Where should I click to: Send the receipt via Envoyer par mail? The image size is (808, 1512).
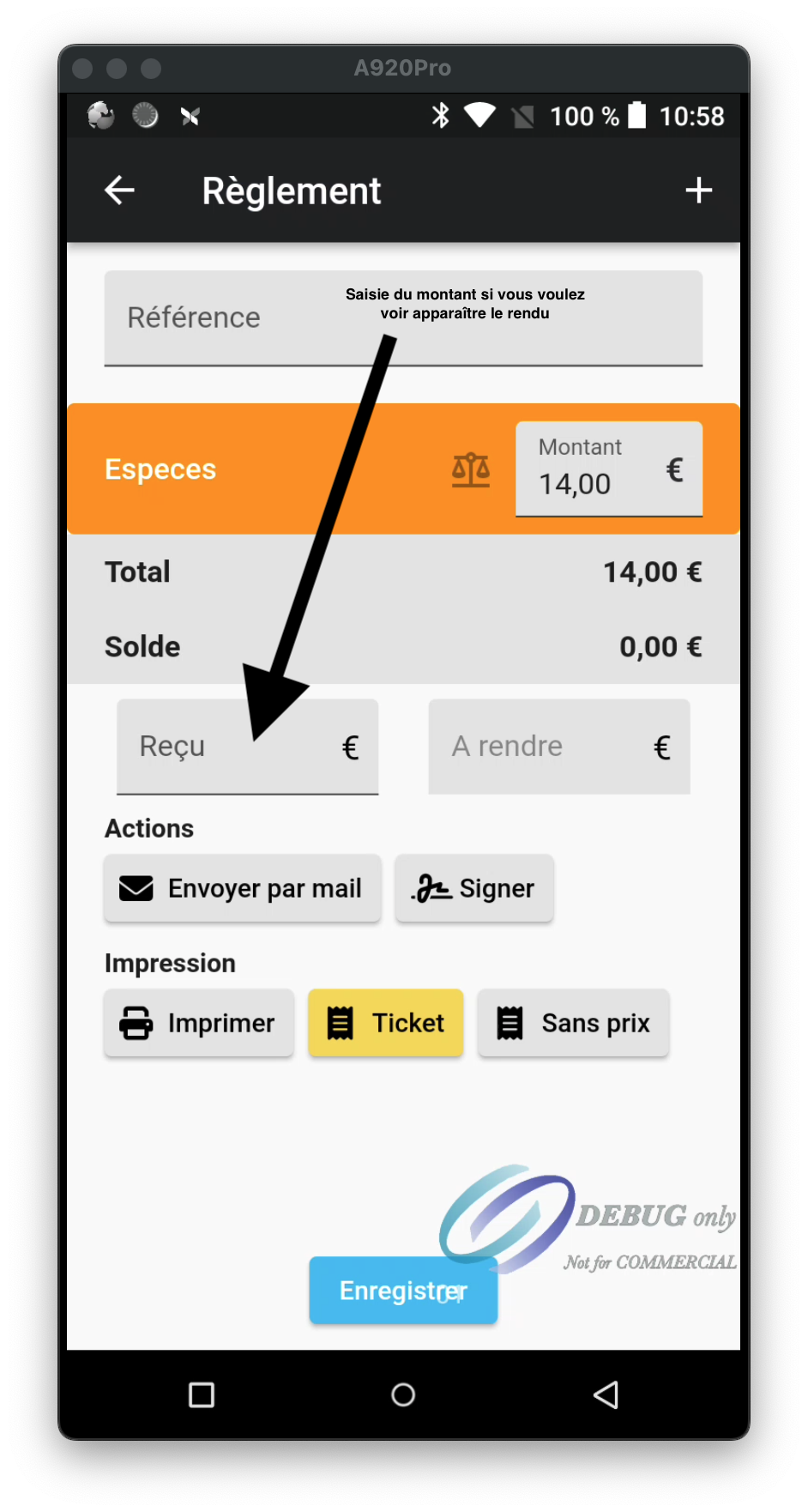[242, 888]
